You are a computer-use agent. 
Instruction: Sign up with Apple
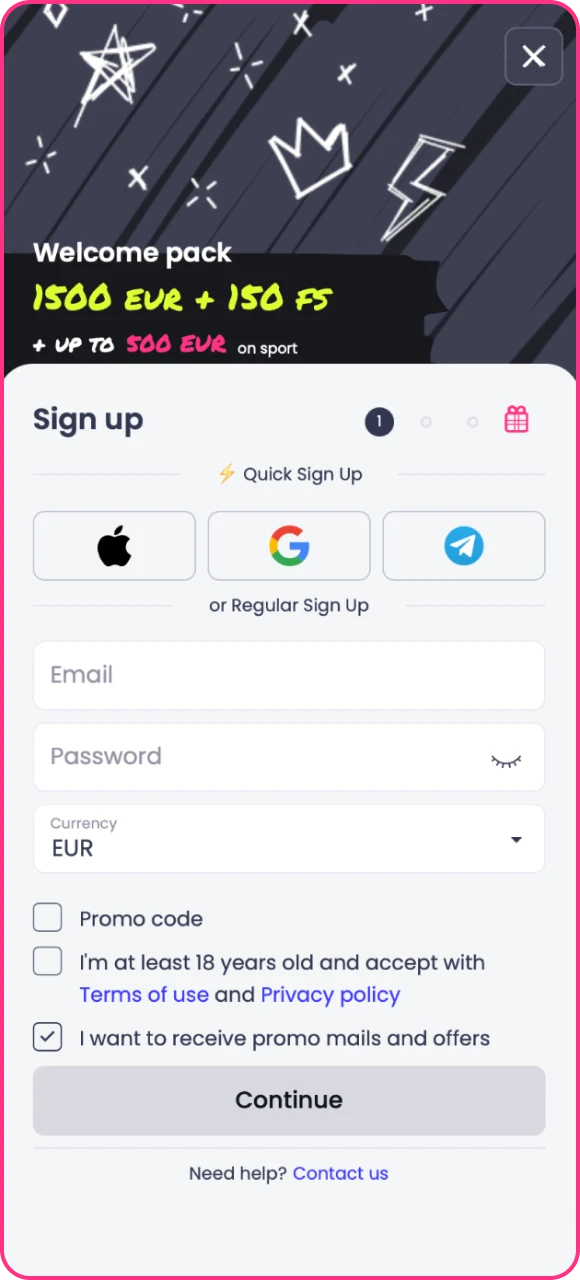click(114, 546)
